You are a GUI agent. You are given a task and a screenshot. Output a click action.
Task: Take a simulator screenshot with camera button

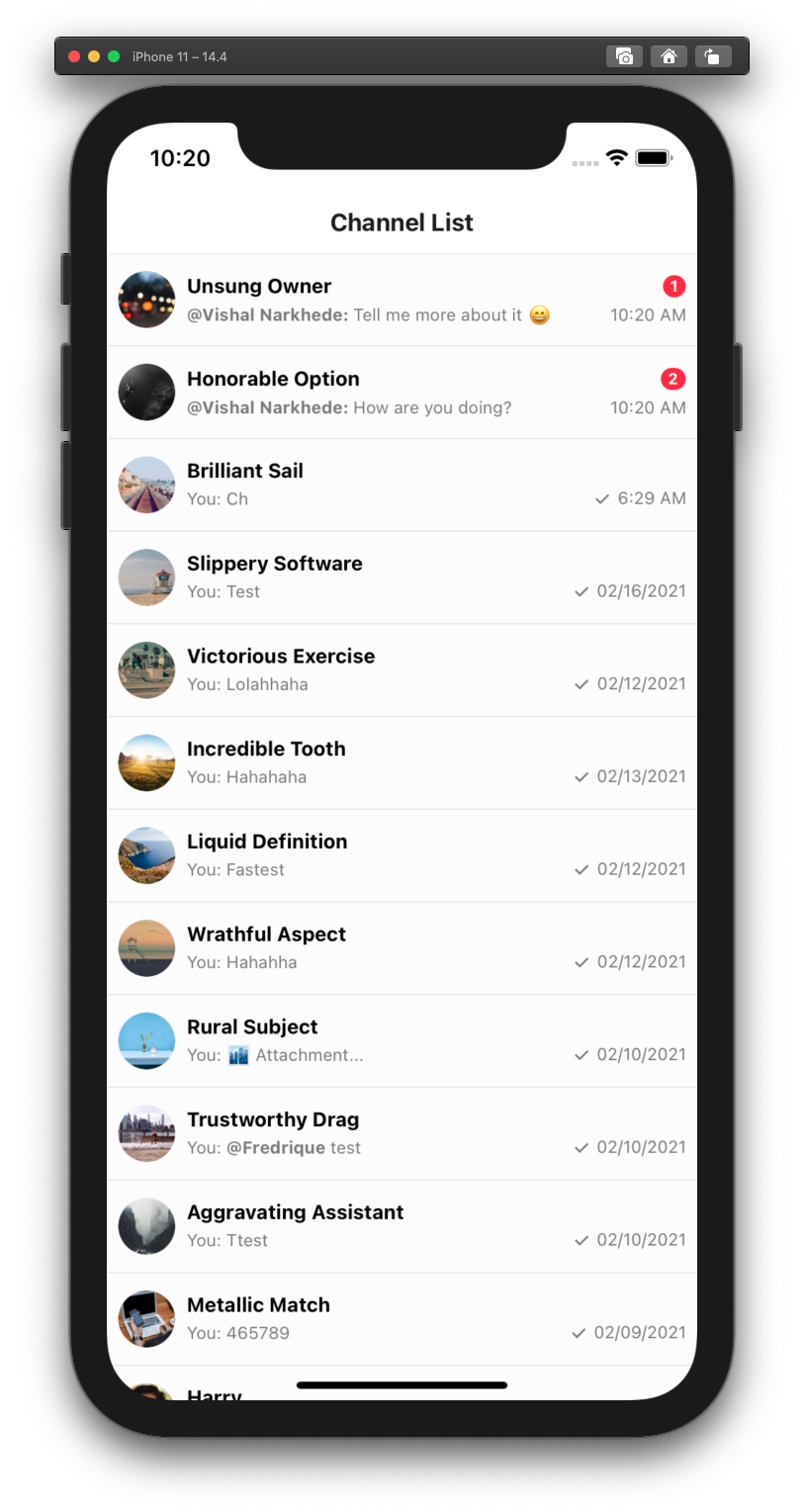click(x=624, y=56)
